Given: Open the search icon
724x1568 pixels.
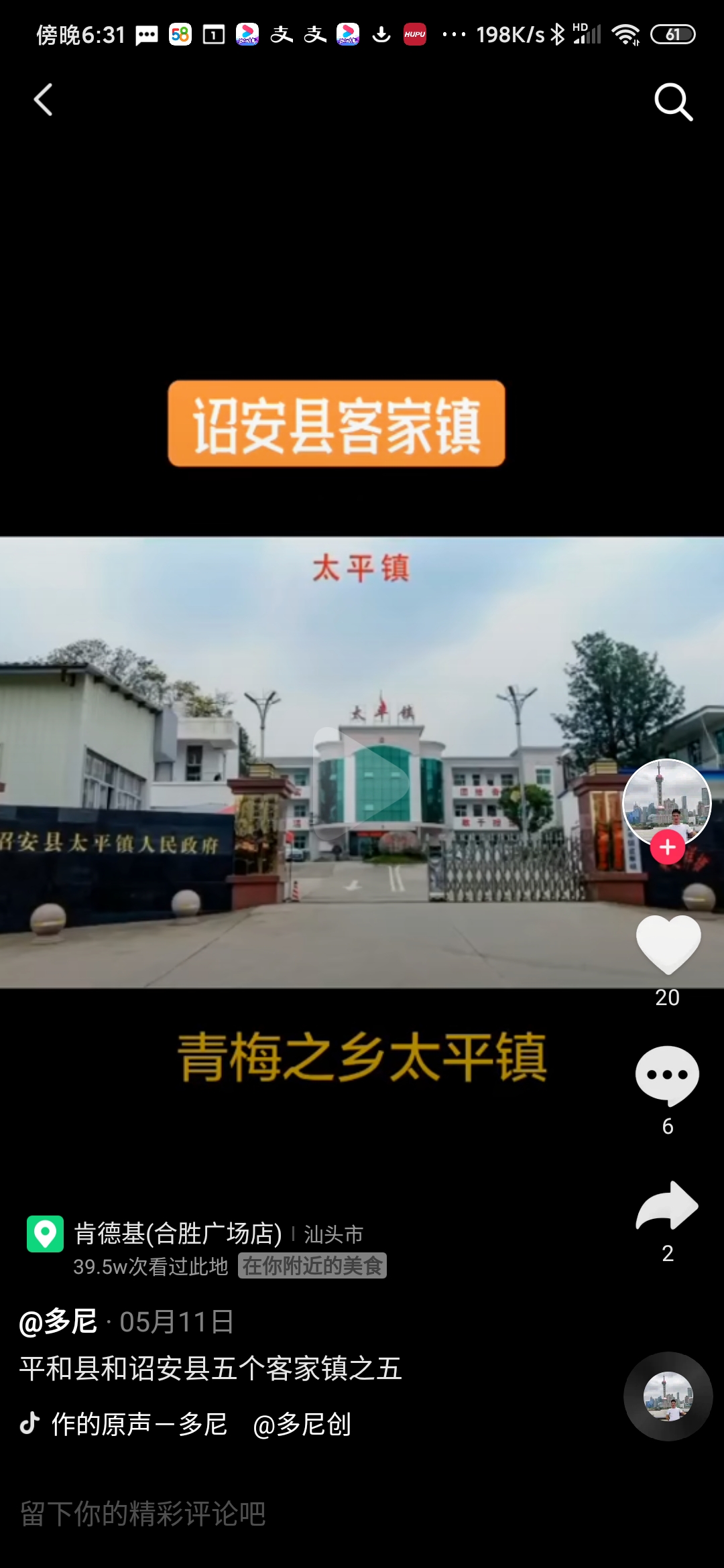Looking at the screenshot, I should (673, 102).
